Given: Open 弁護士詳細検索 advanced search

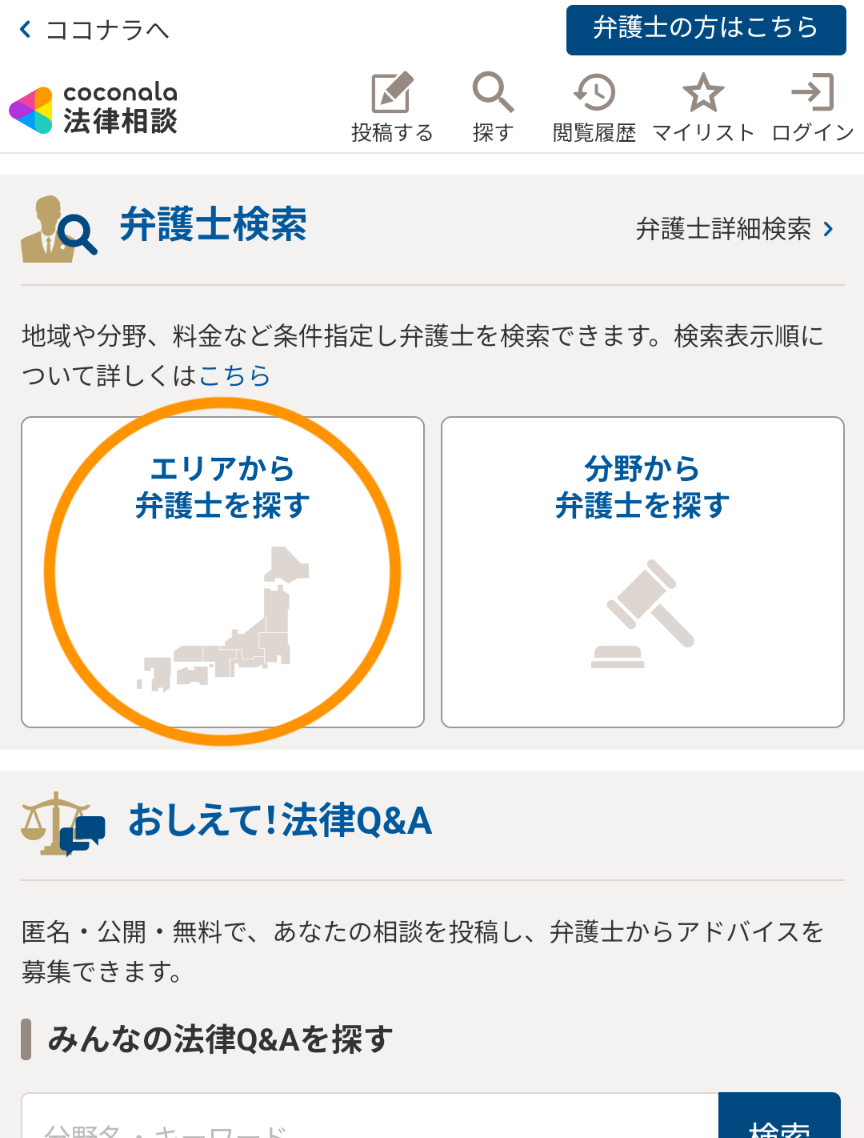Looking at the screenshot, I should coord(735,229).
